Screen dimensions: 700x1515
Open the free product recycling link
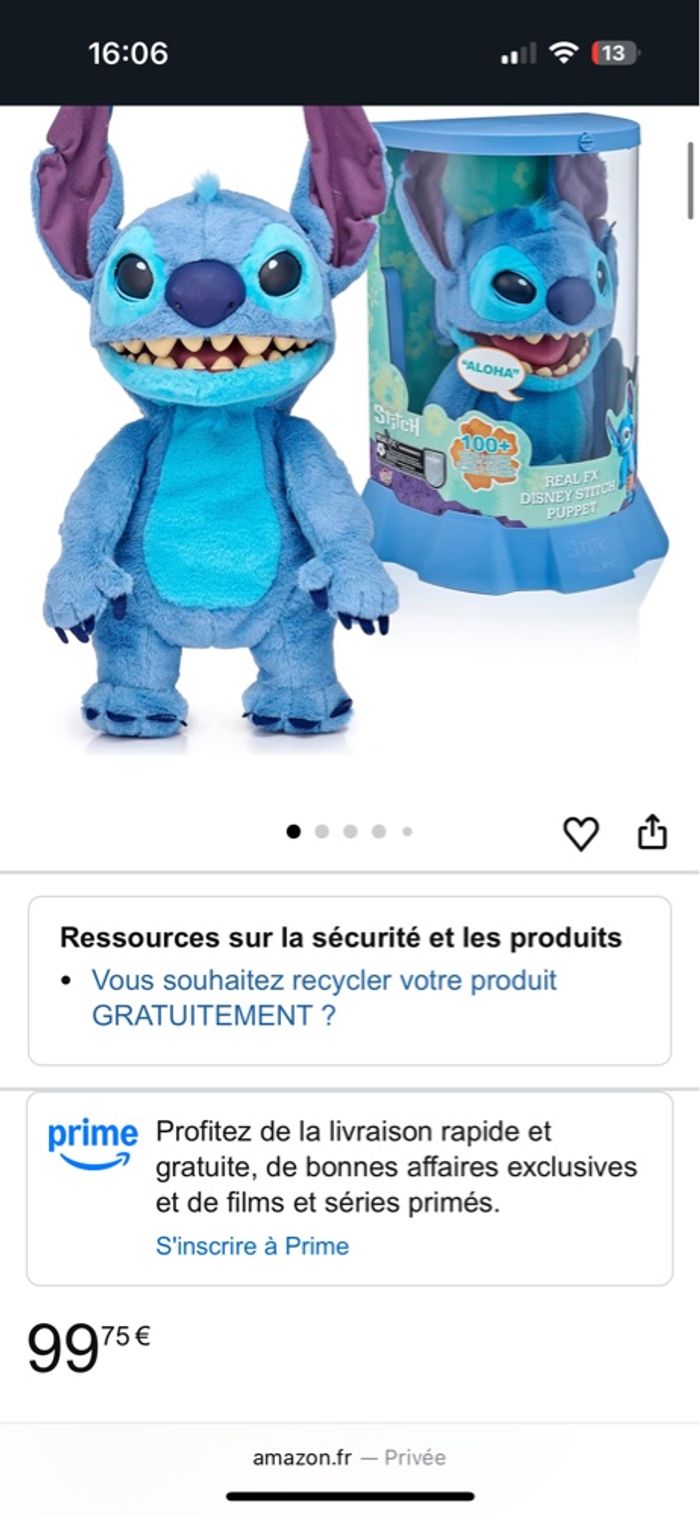[323, 997]
